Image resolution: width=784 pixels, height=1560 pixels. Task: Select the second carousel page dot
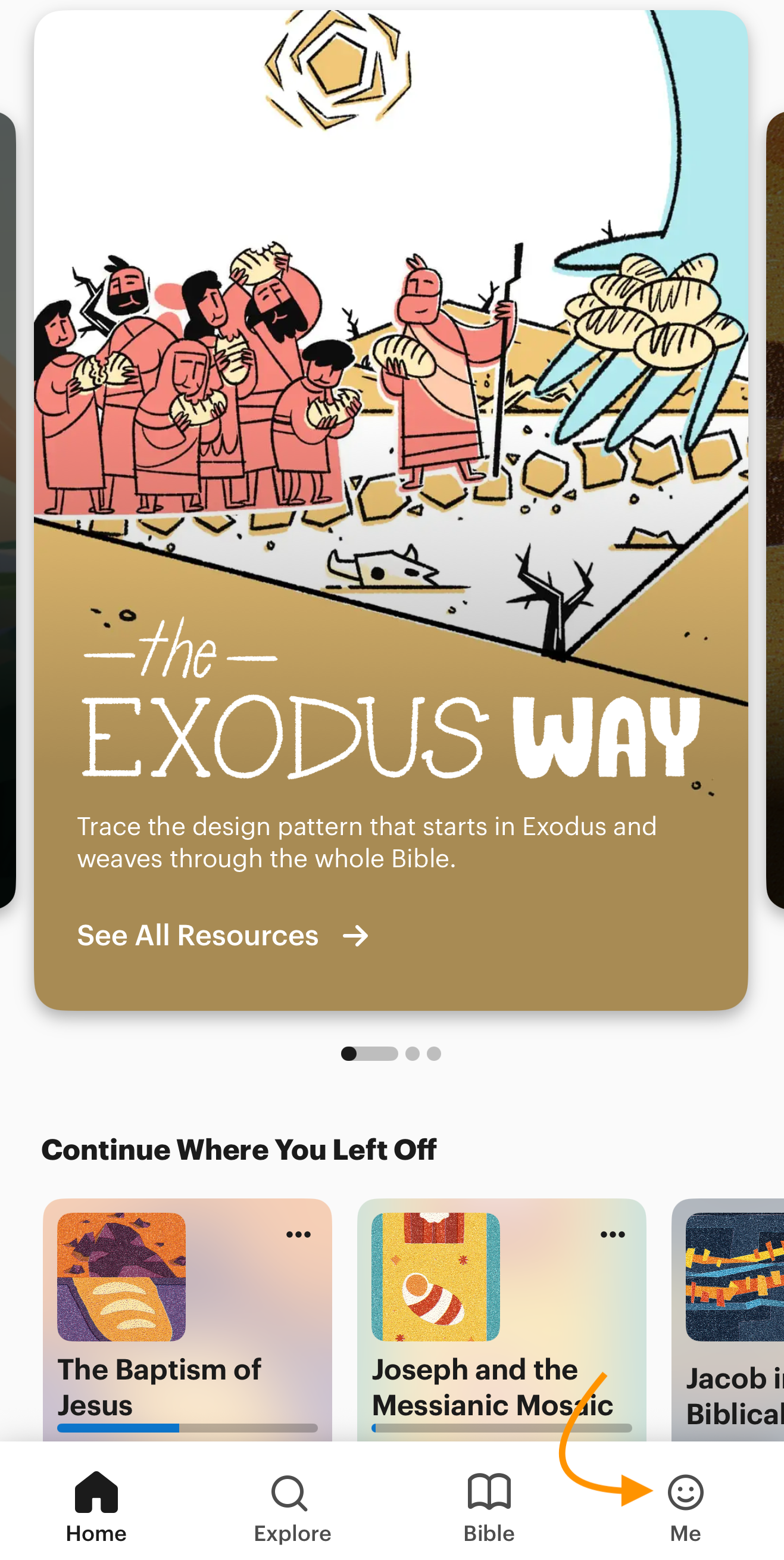413,1054
